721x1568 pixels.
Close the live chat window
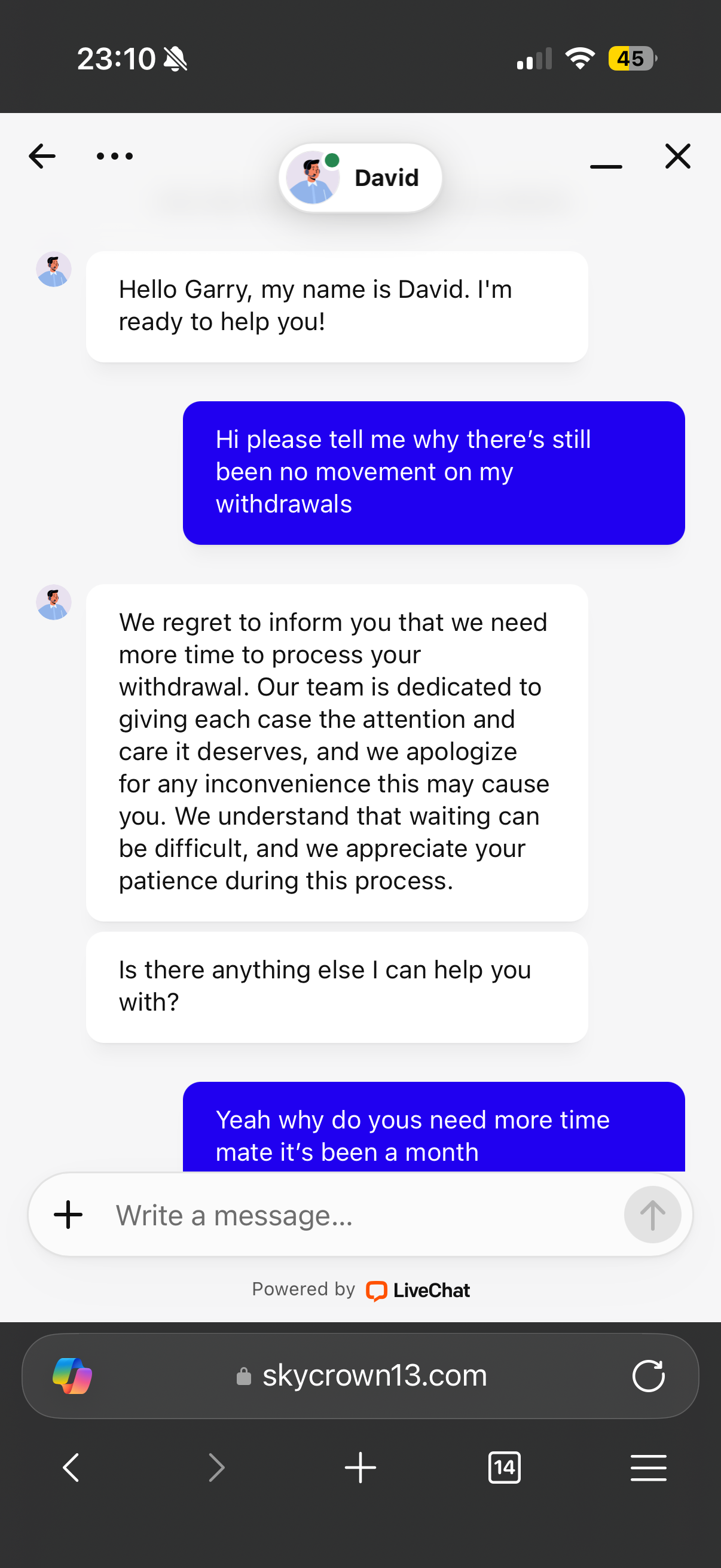click(677, 156)
